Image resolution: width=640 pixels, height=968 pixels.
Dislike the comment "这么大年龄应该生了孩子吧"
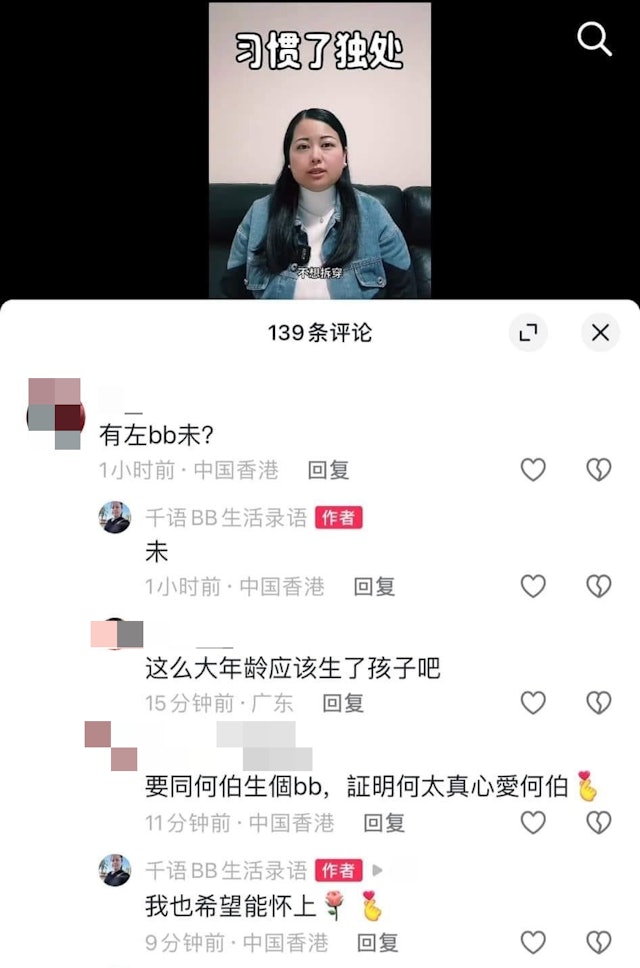tap(598, 703)
